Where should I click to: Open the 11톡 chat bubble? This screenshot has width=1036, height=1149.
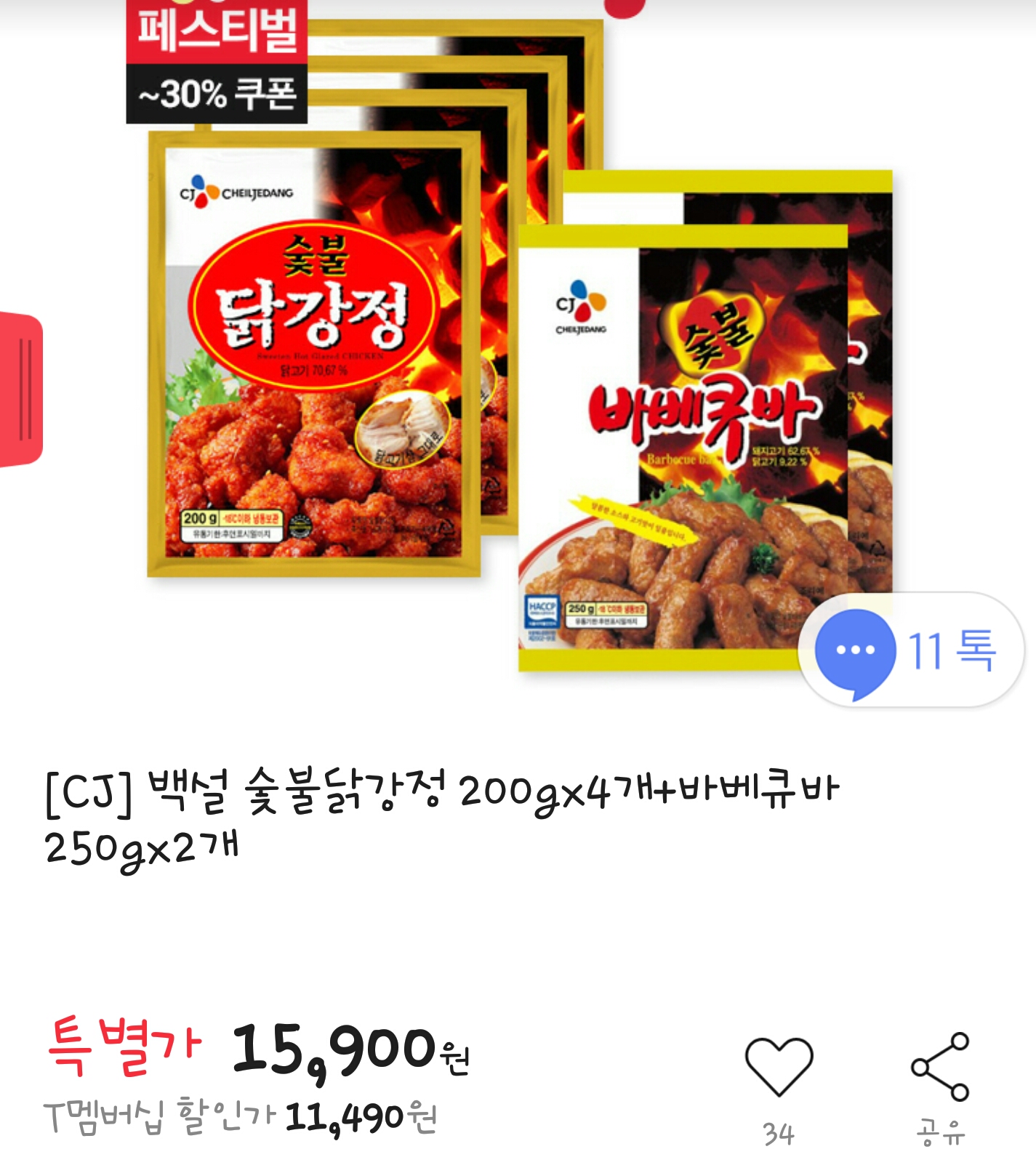(x=910, y=650)
